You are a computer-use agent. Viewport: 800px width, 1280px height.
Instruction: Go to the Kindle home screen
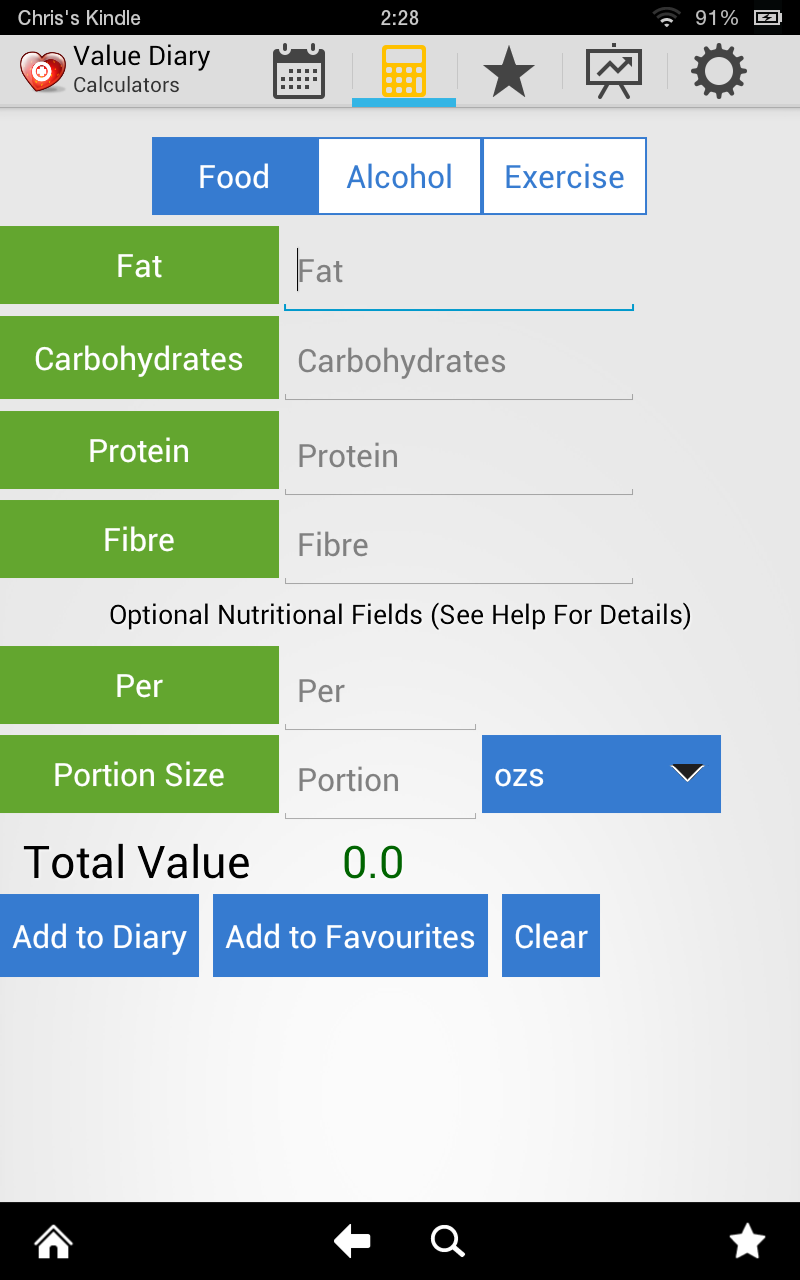tap(53, 1242)
